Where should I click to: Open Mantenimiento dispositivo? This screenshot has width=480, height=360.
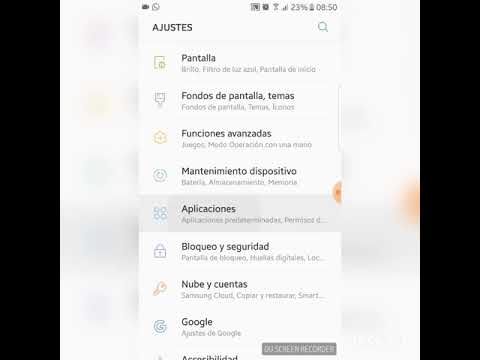pos(240,176)
